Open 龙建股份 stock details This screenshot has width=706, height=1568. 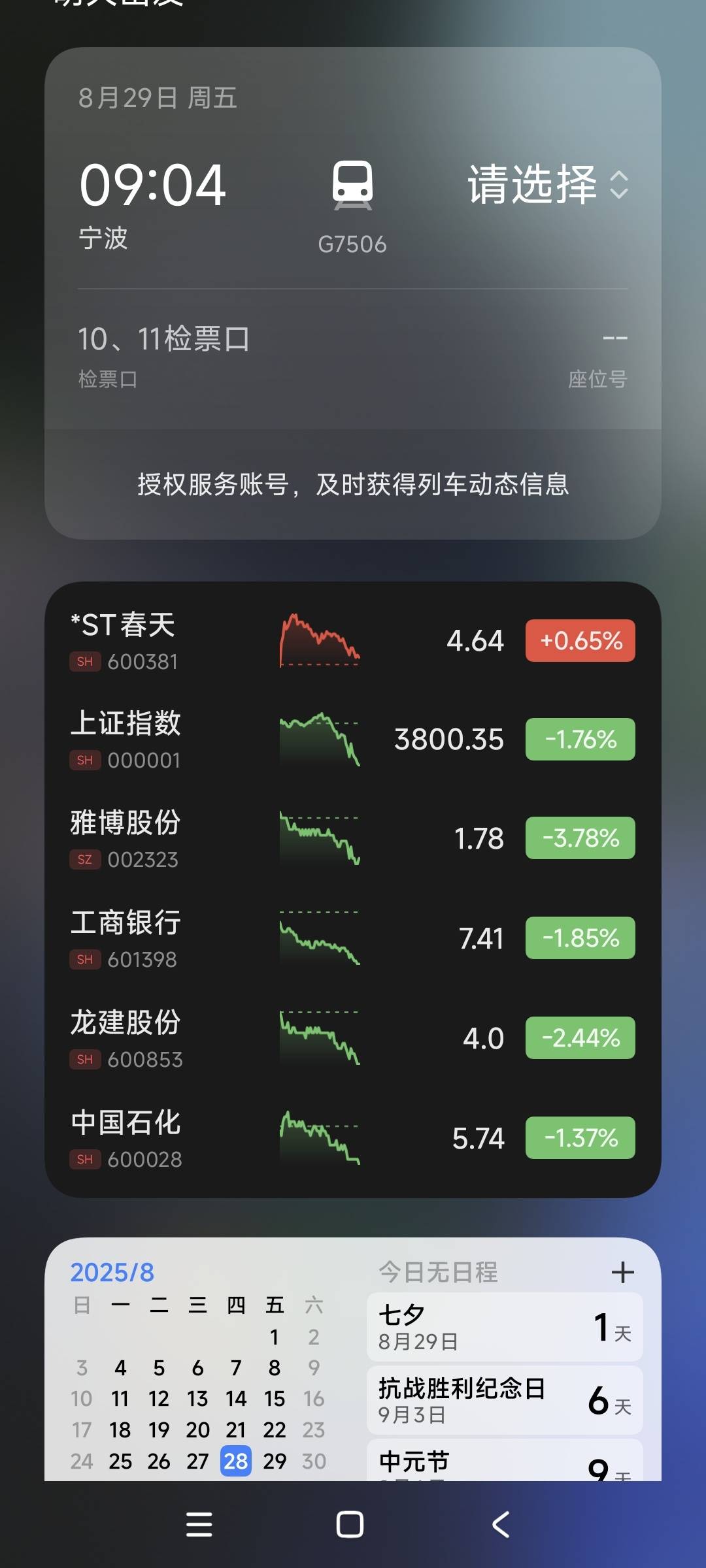pos(353,1039)
